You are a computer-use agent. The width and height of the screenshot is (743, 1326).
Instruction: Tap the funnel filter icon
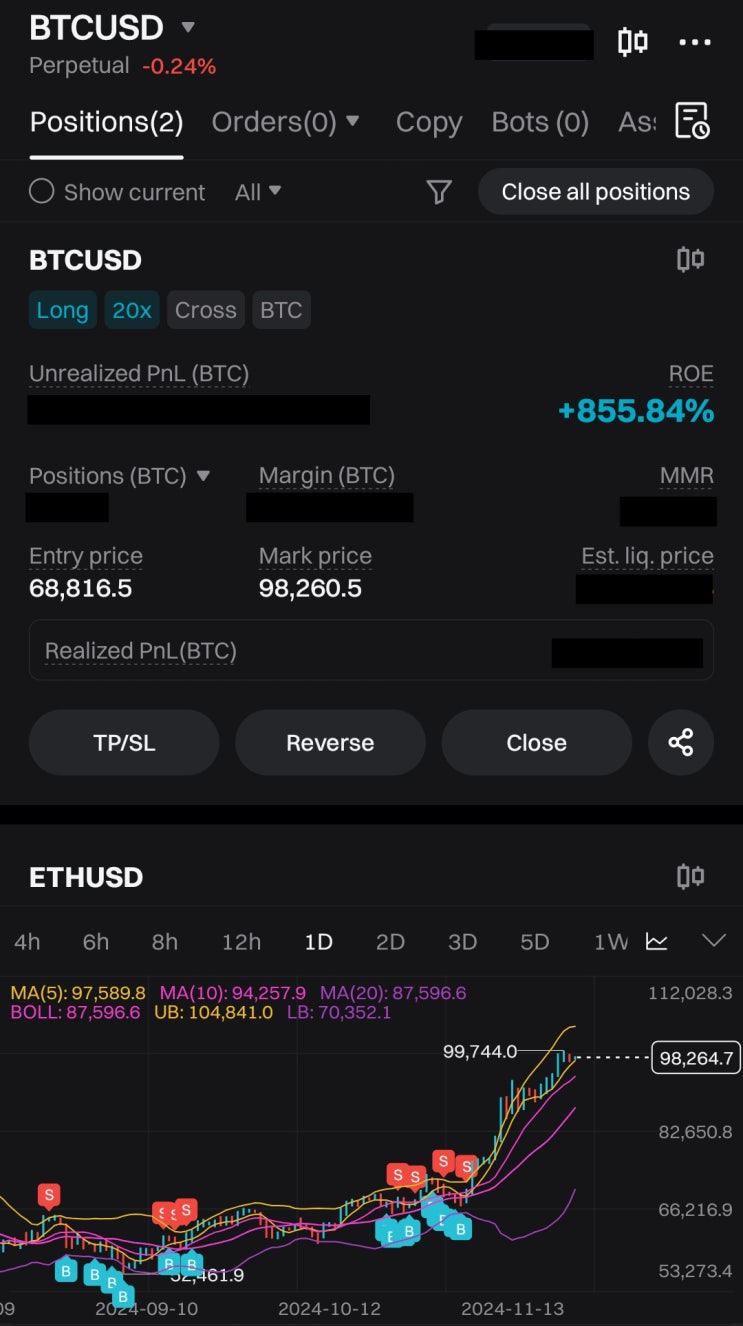[439, 192]
